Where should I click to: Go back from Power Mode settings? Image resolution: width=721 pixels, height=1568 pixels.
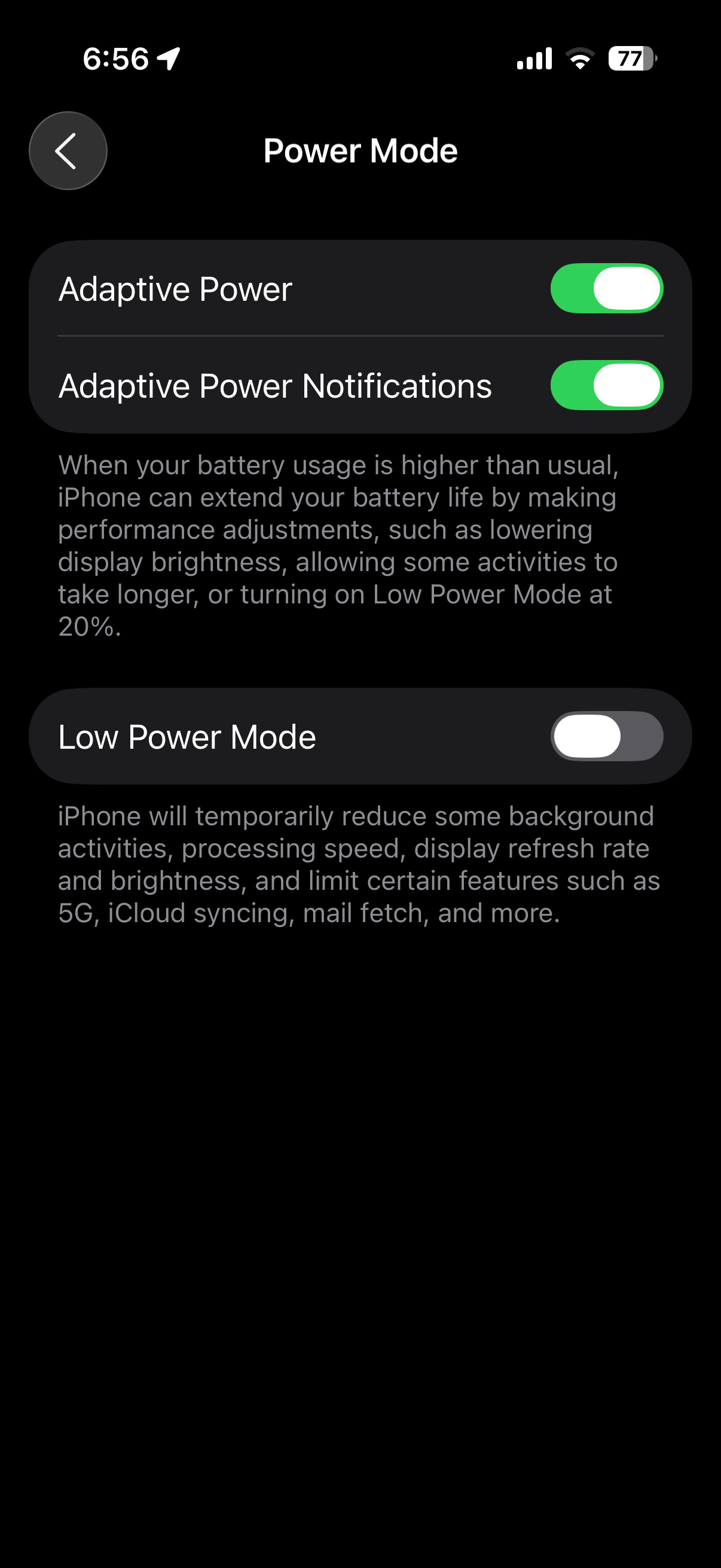pos(68,150)
